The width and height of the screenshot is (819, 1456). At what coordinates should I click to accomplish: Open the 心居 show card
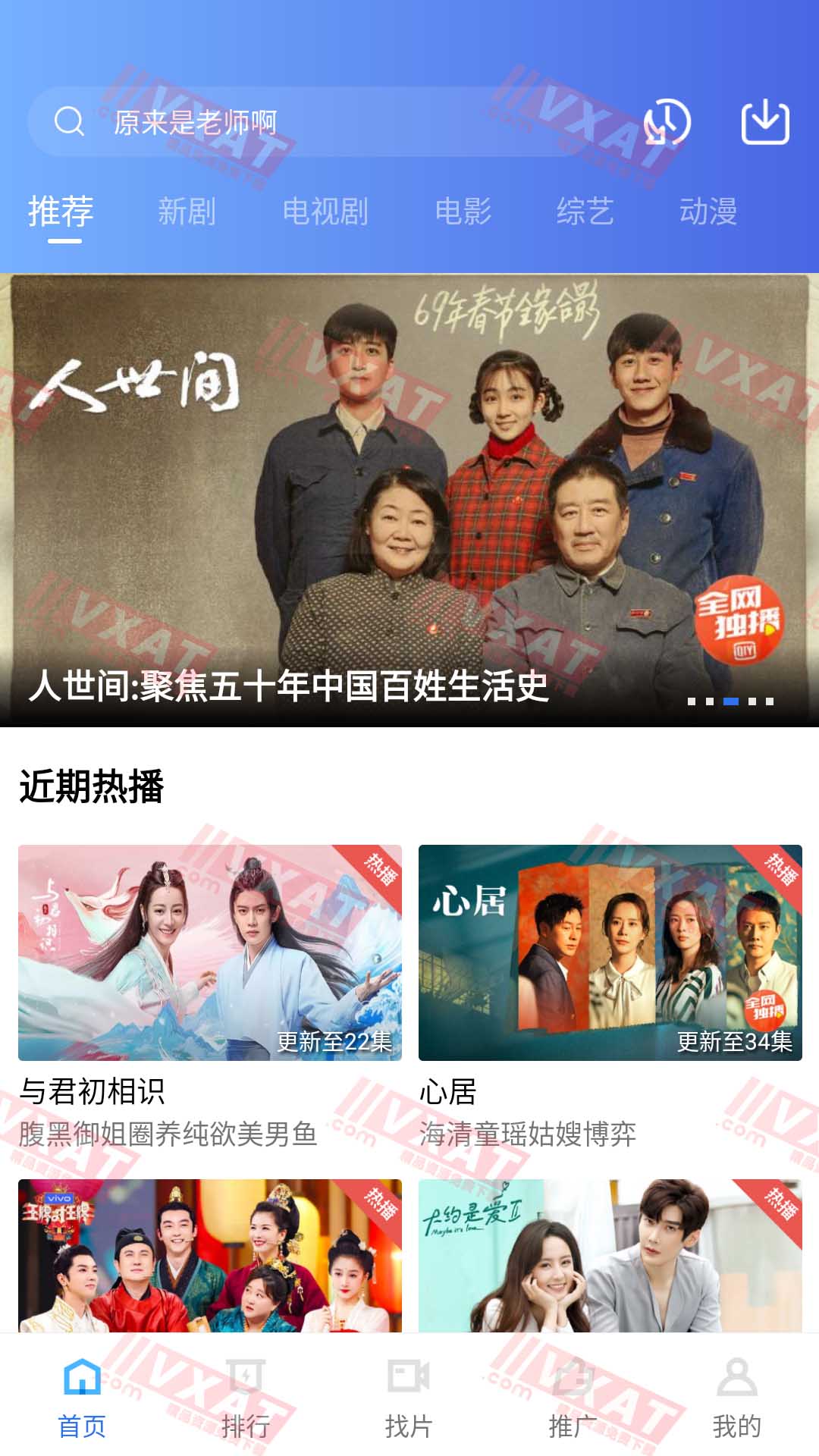pos(610,952)
